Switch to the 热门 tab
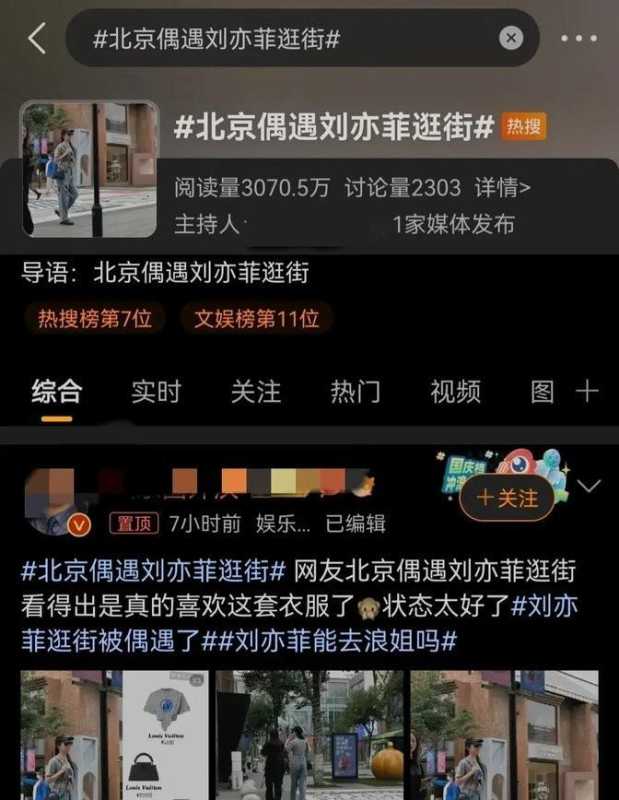 pyautogui.click(x=355, y=391)
